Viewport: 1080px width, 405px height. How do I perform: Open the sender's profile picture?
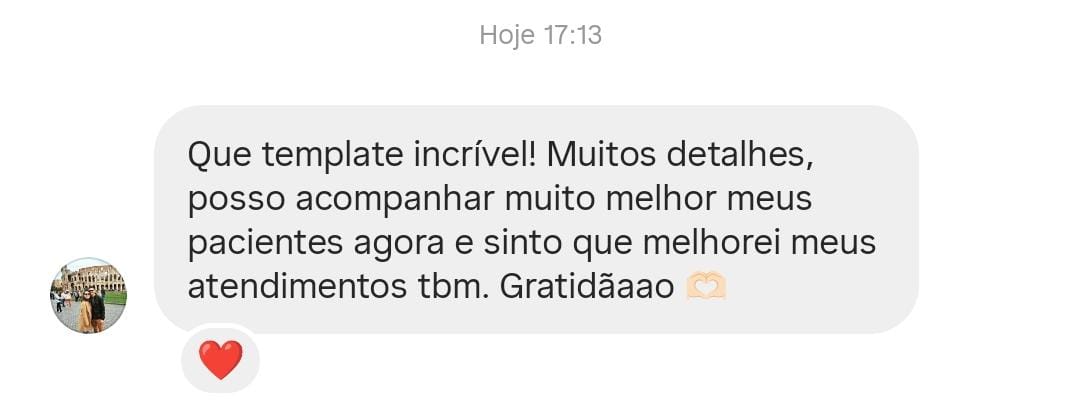click(89, 296)
